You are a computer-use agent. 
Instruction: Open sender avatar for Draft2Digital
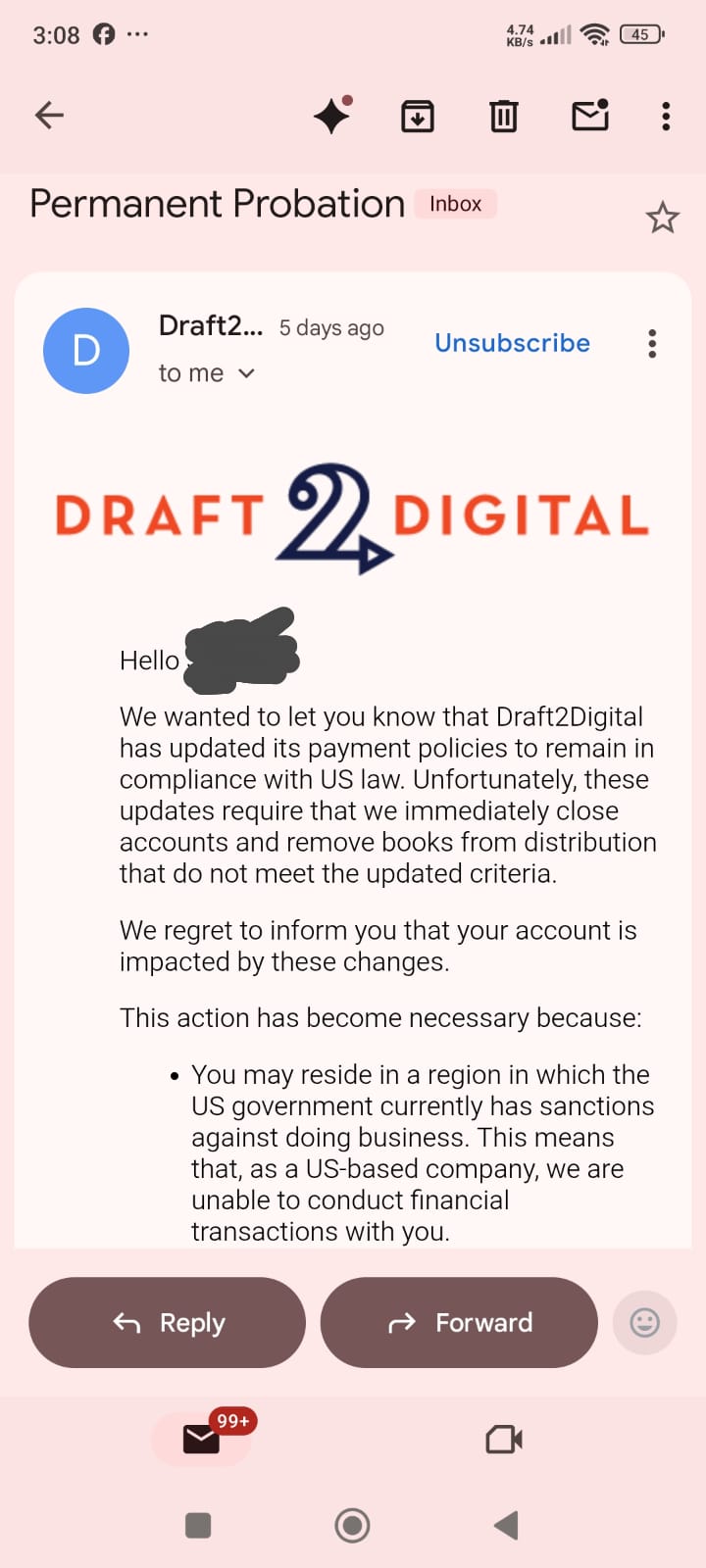tap(86, 351)
